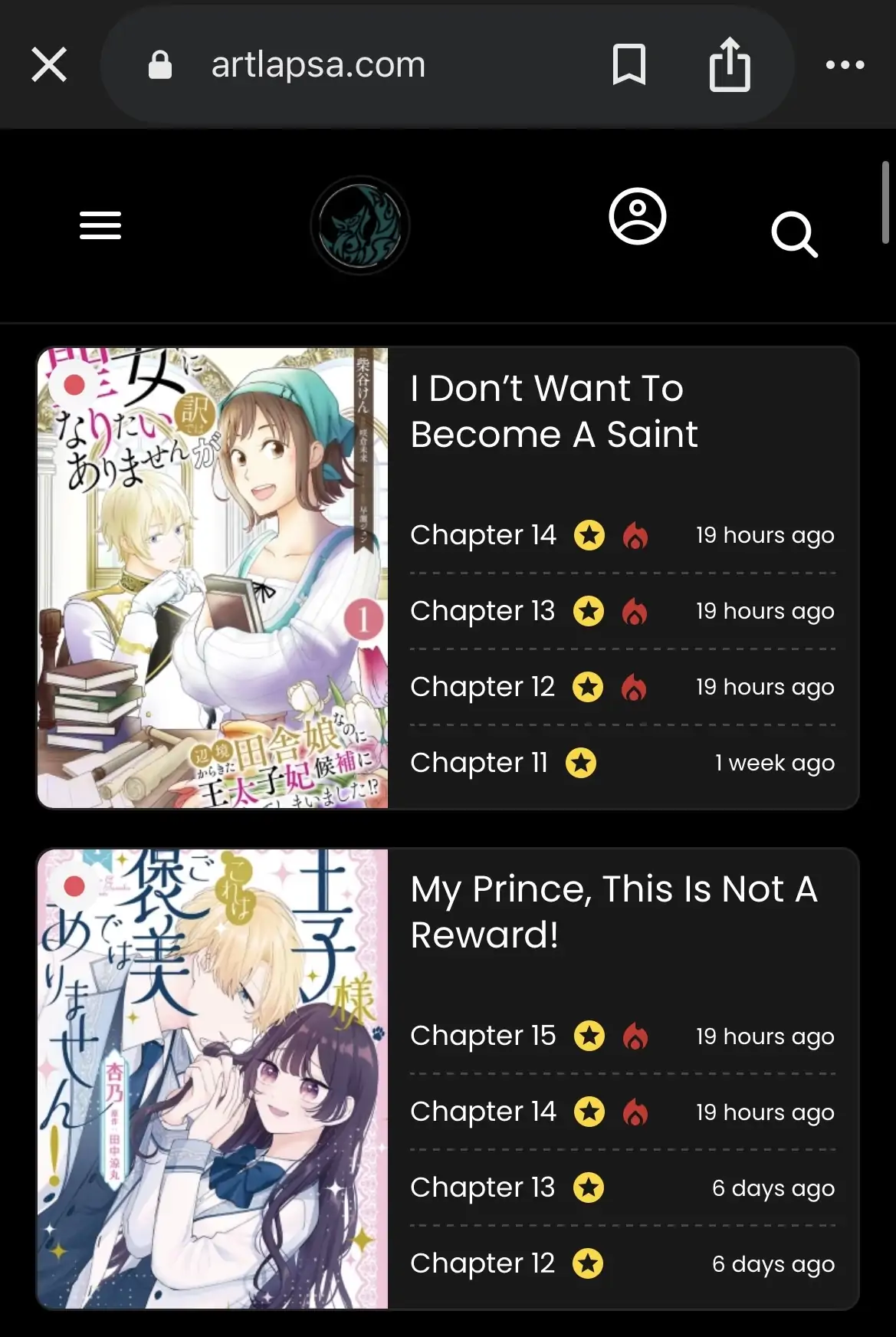Open the site search icon
The height and width of the screenshot is (1337, 896).
coord(796,235)
